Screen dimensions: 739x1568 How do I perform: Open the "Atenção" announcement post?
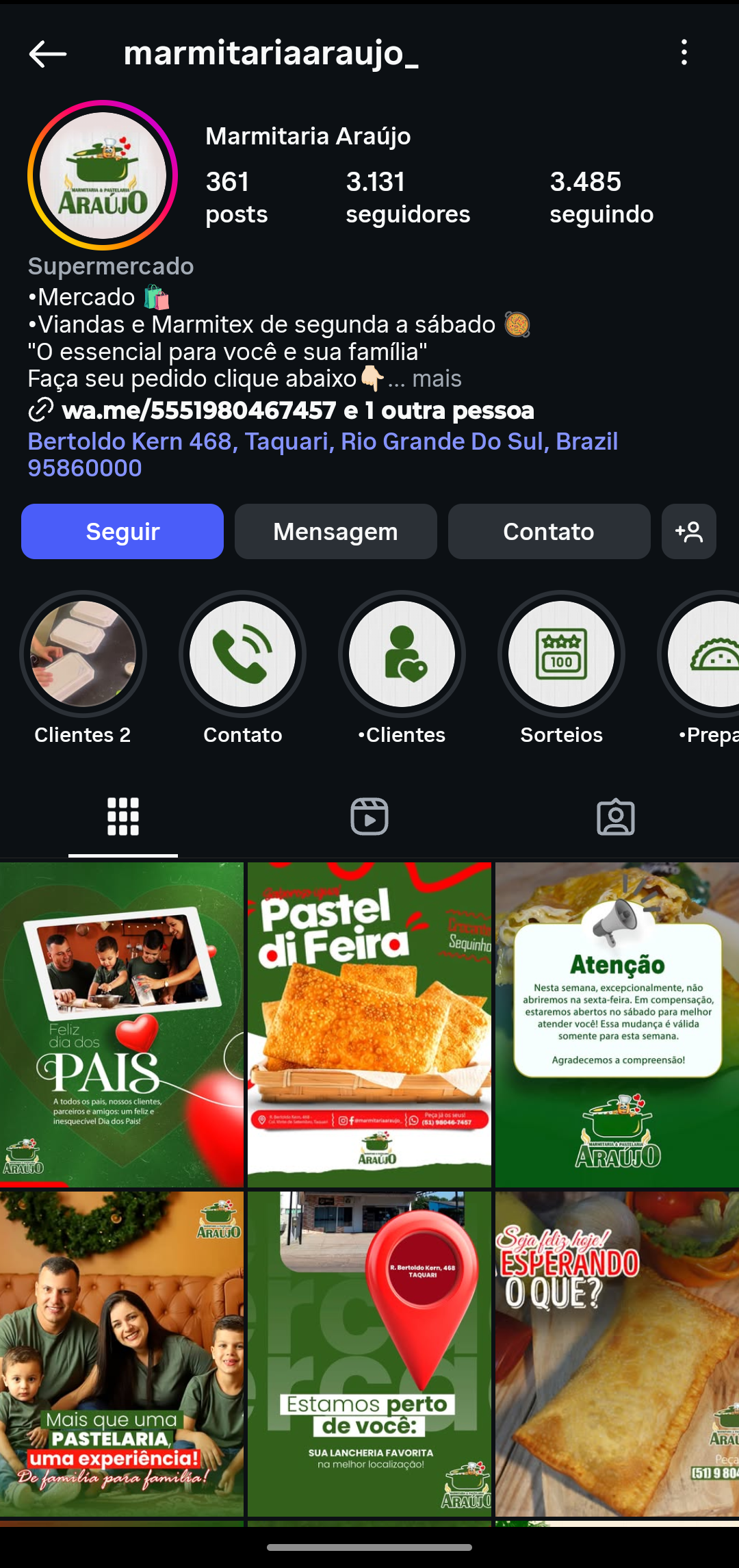(617, 1024)
